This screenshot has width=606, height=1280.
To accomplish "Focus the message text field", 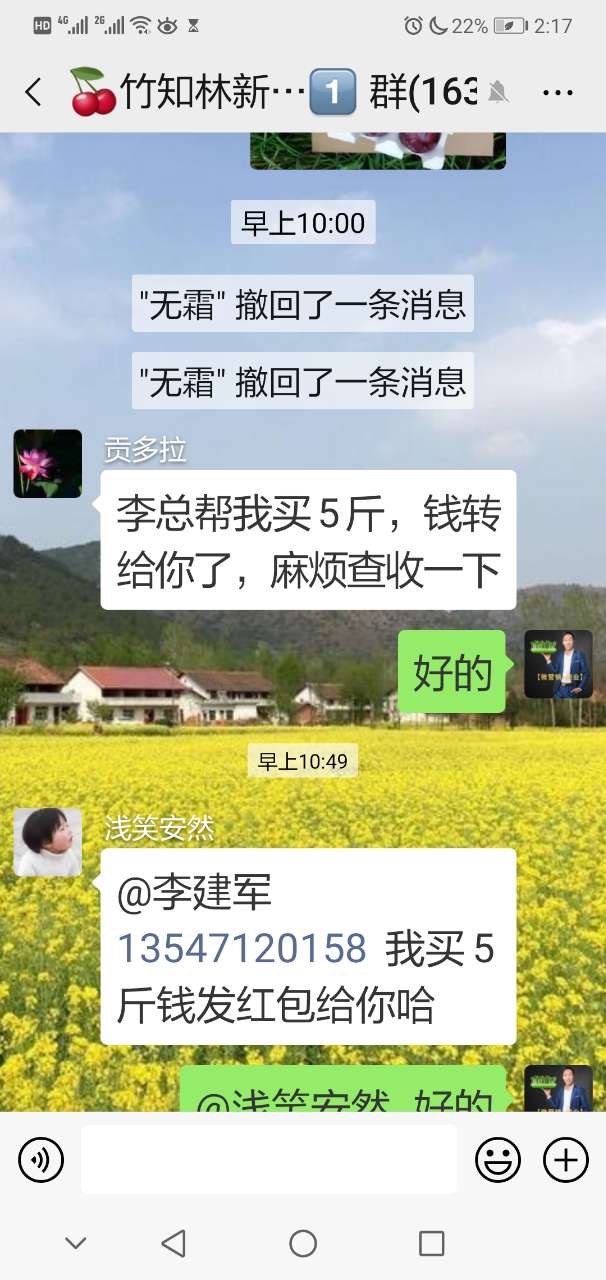I will click(x=269, y=1160).
